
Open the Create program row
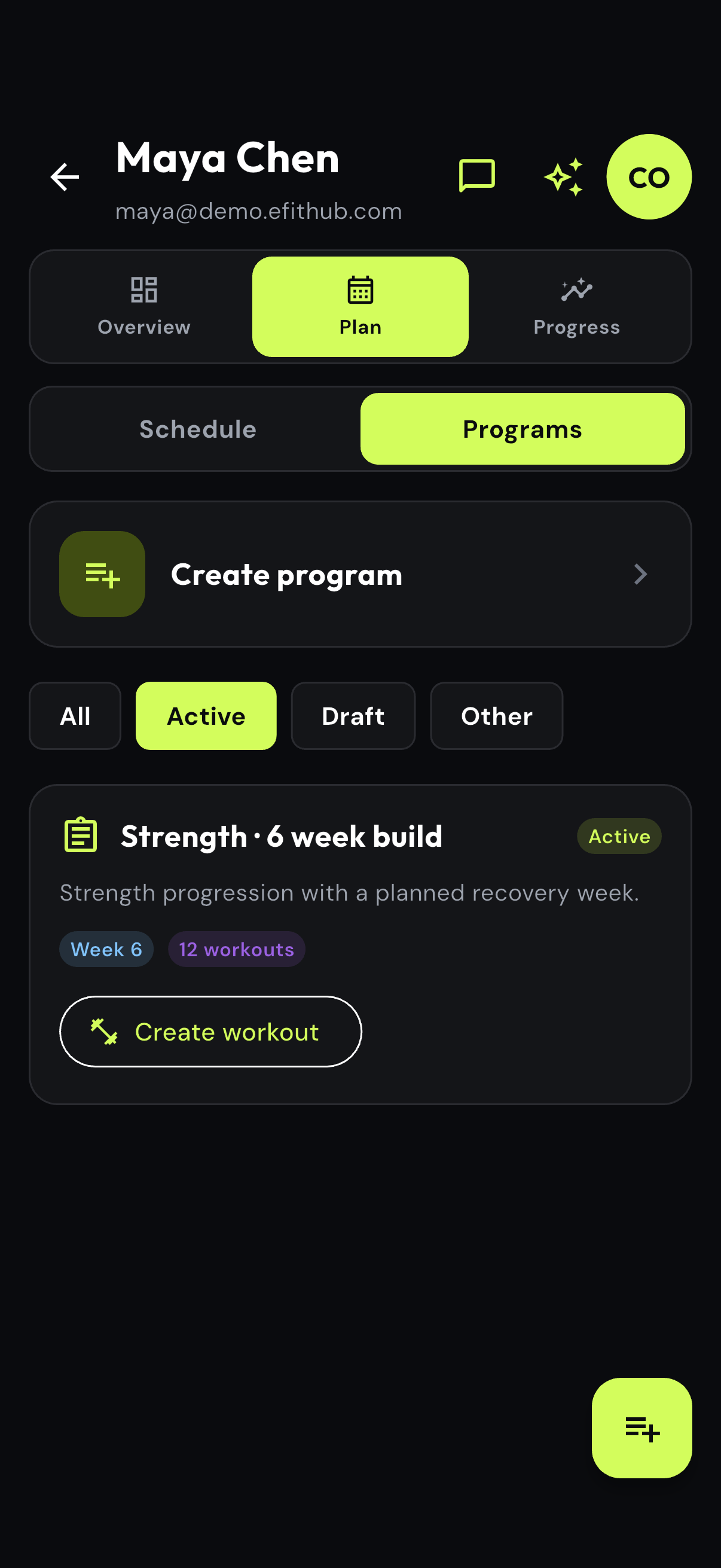[x=360, y=574]
